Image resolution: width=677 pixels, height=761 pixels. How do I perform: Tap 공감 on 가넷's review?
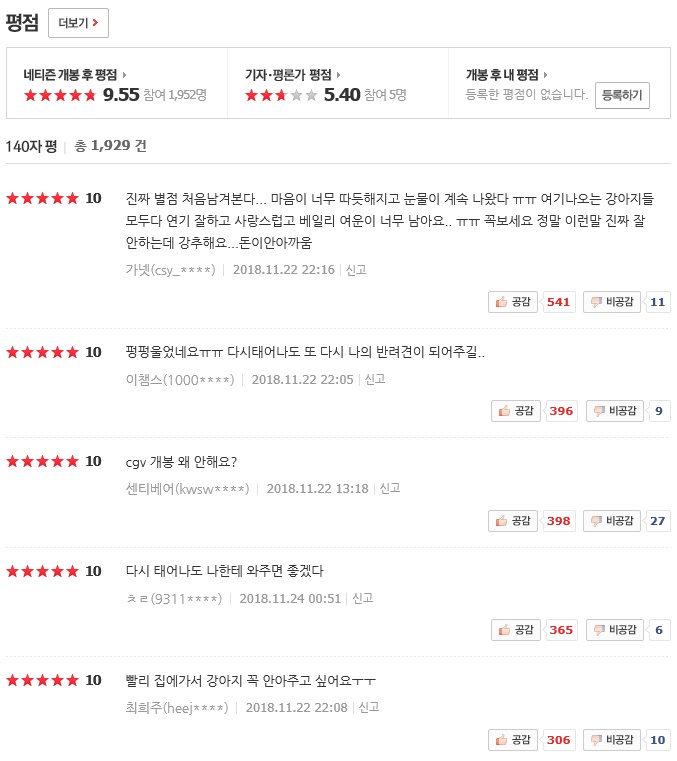514,302
